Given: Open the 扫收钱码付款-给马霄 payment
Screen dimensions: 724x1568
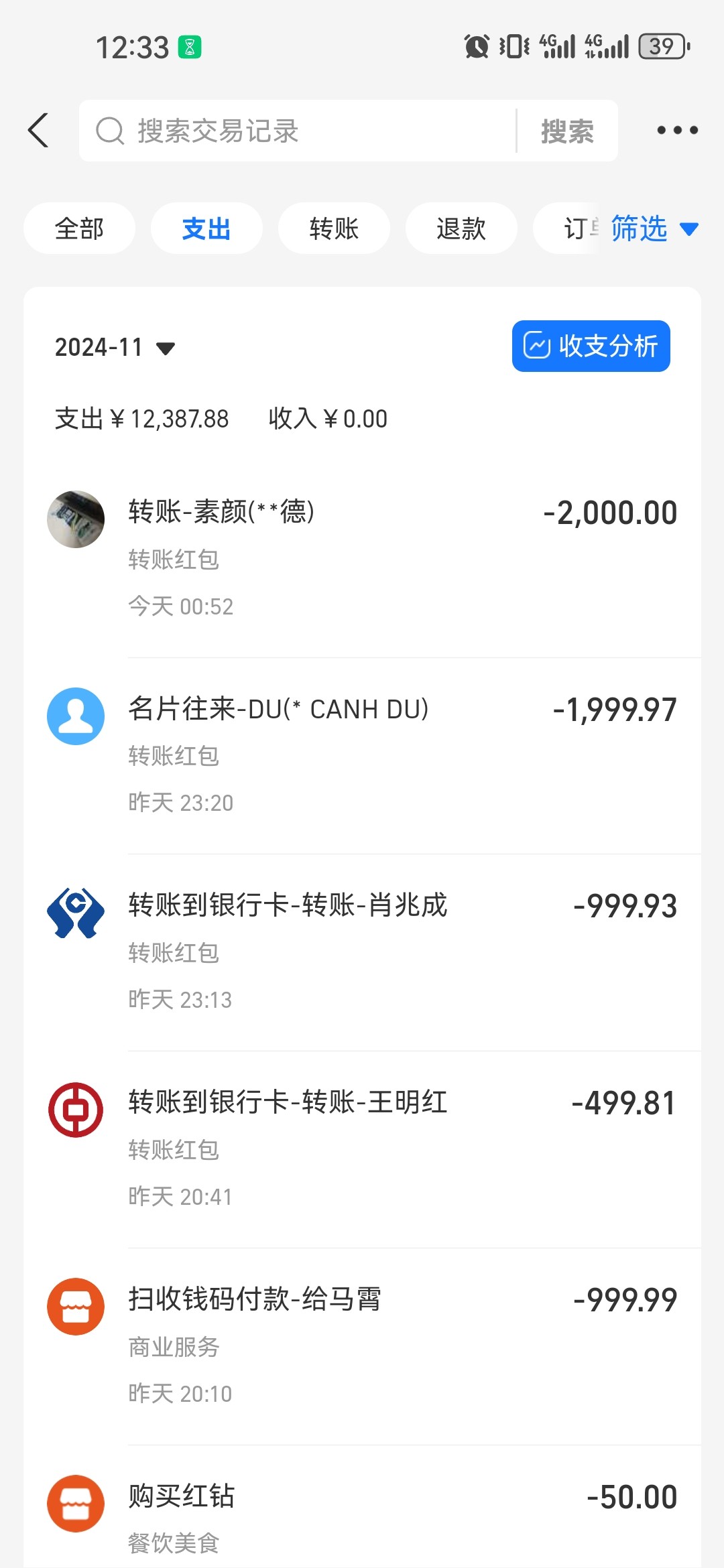Looking at the screenshot, I should click(x=362, y=1346).
